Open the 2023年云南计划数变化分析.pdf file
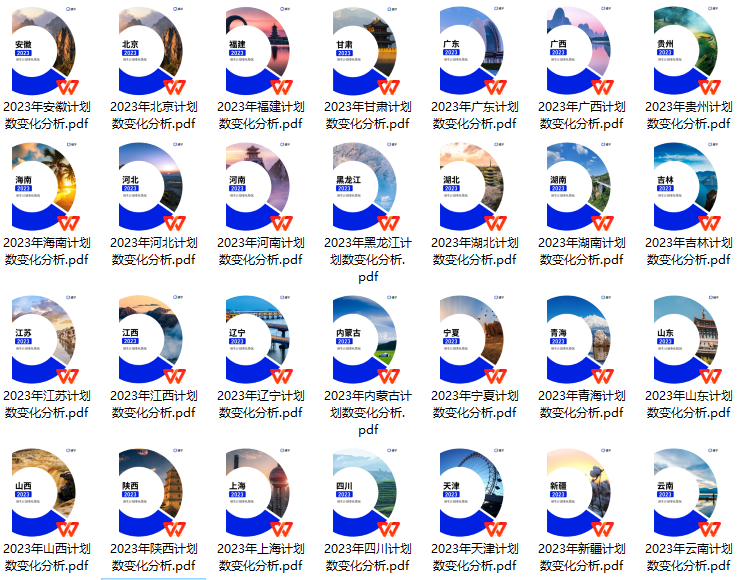 coord(689,494)
